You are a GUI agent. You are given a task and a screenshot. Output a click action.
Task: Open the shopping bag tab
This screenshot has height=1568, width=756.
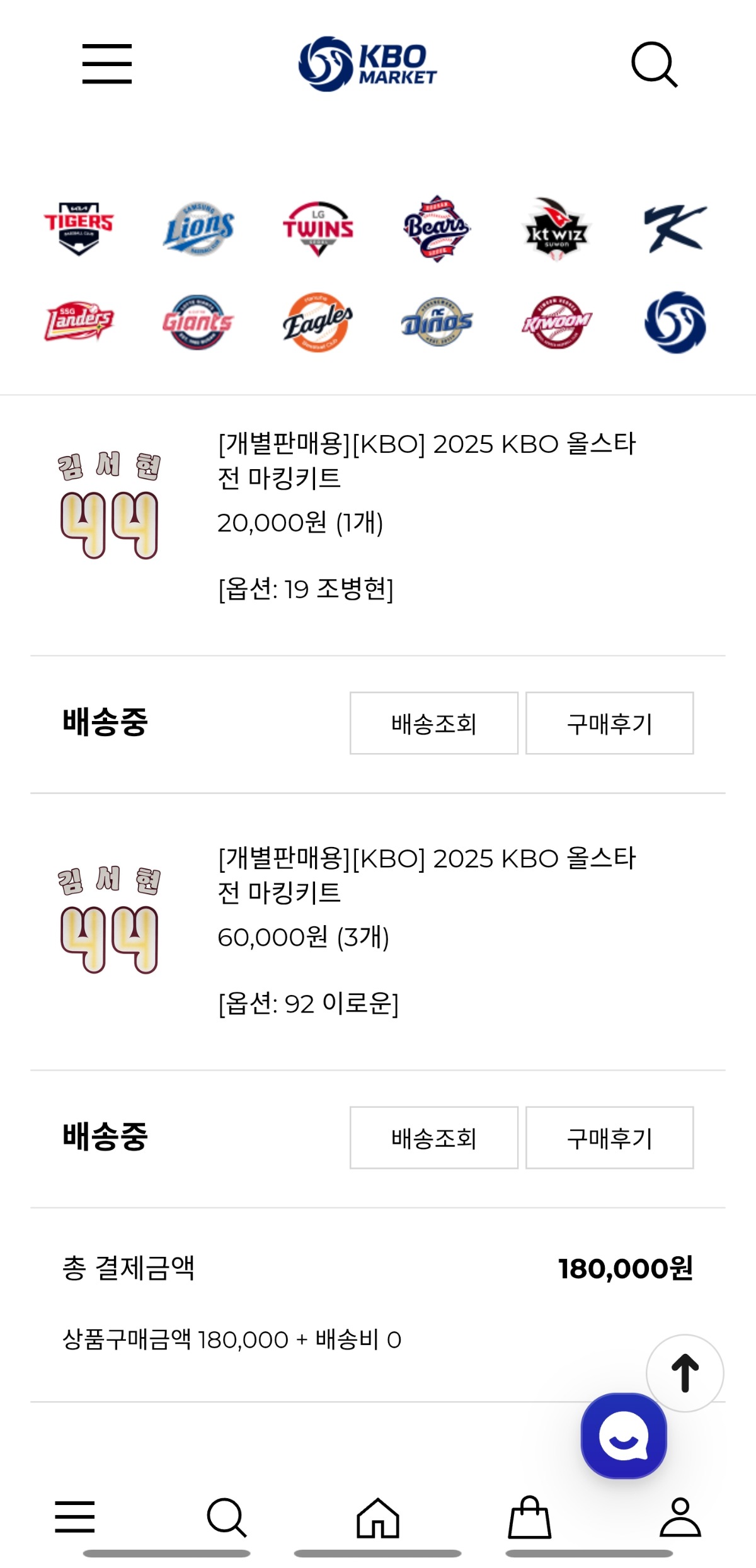pos(529,1518)
